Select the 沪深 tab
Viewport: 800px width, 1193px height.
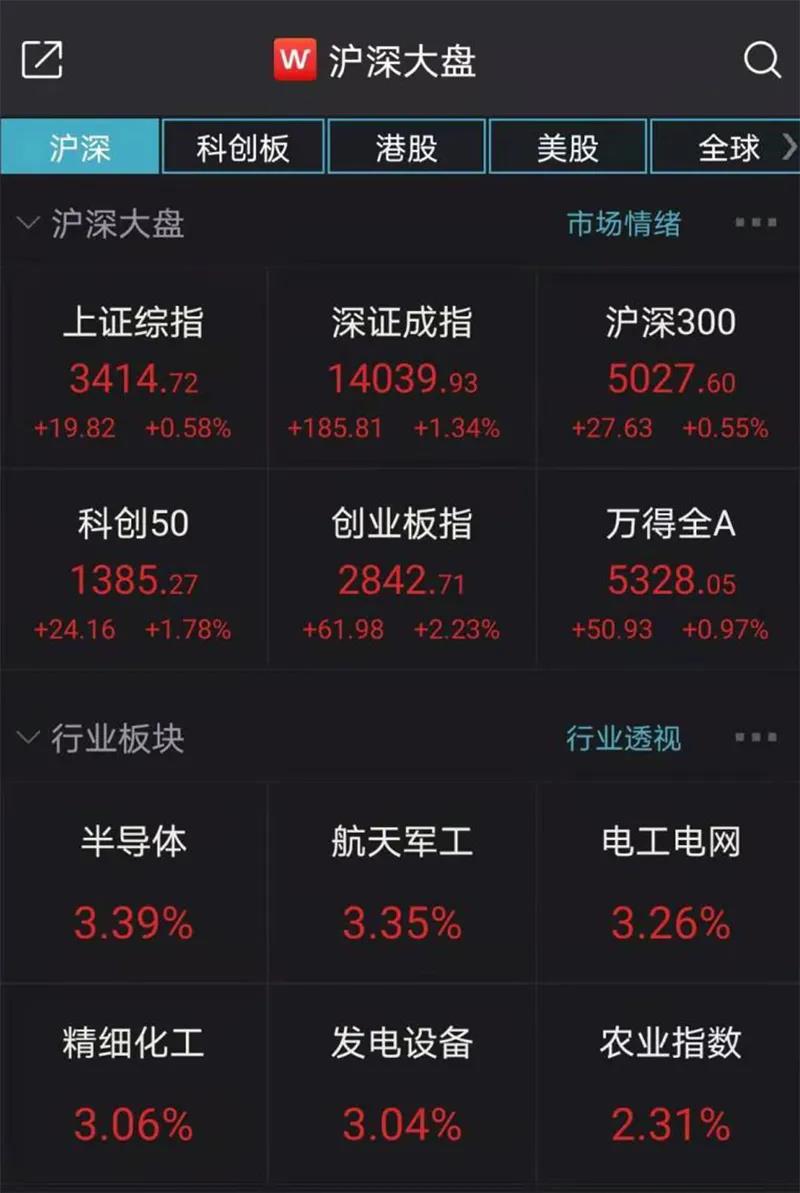click(80, 148)
